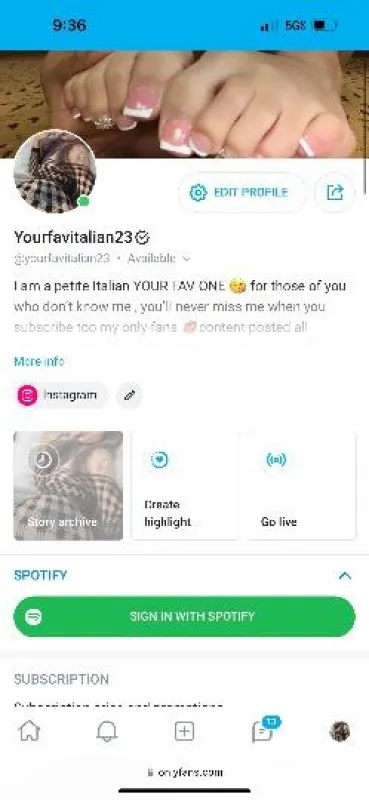Go to the home feed tab

(x=29, y=732)
